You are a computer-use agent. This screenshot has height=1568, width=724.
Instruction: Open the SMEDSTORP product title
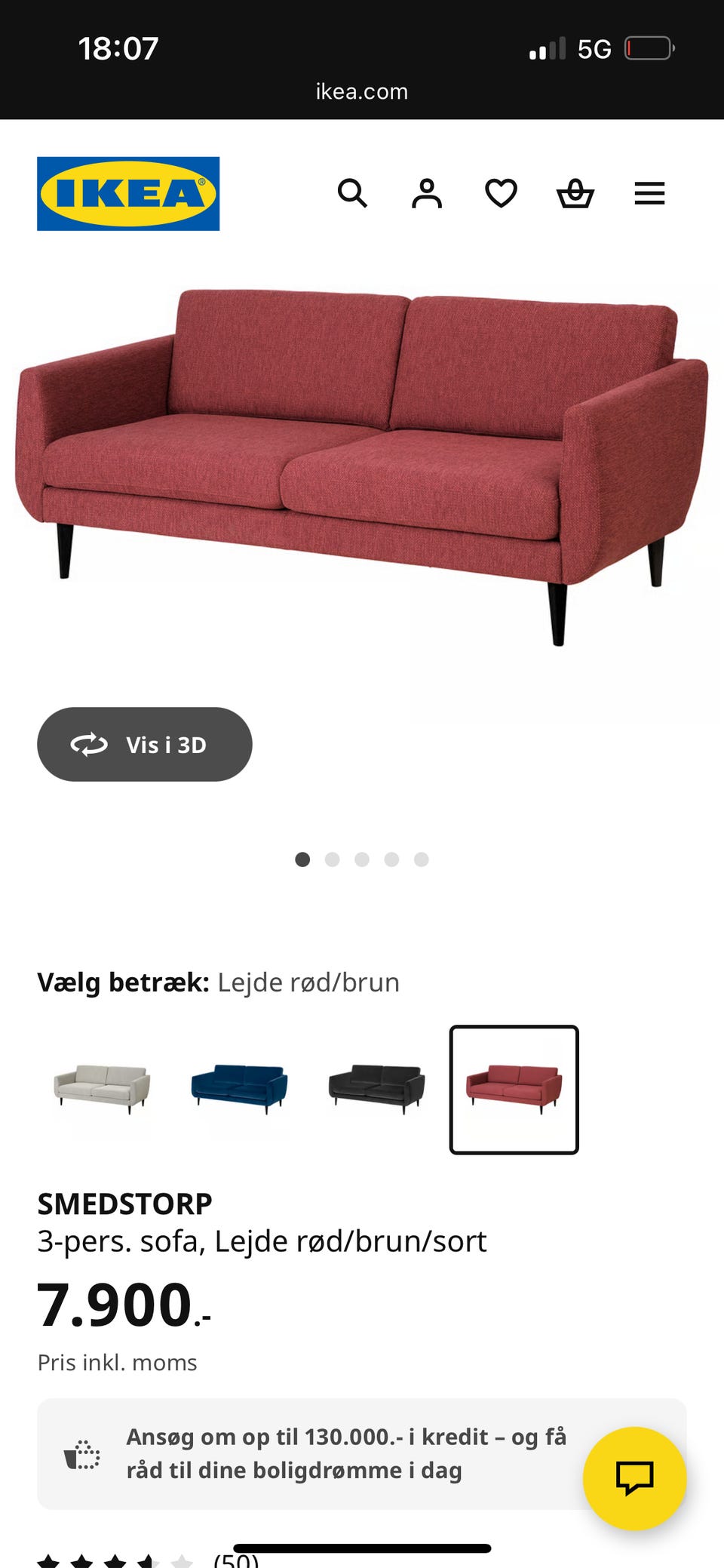[x=125, y=1203]
